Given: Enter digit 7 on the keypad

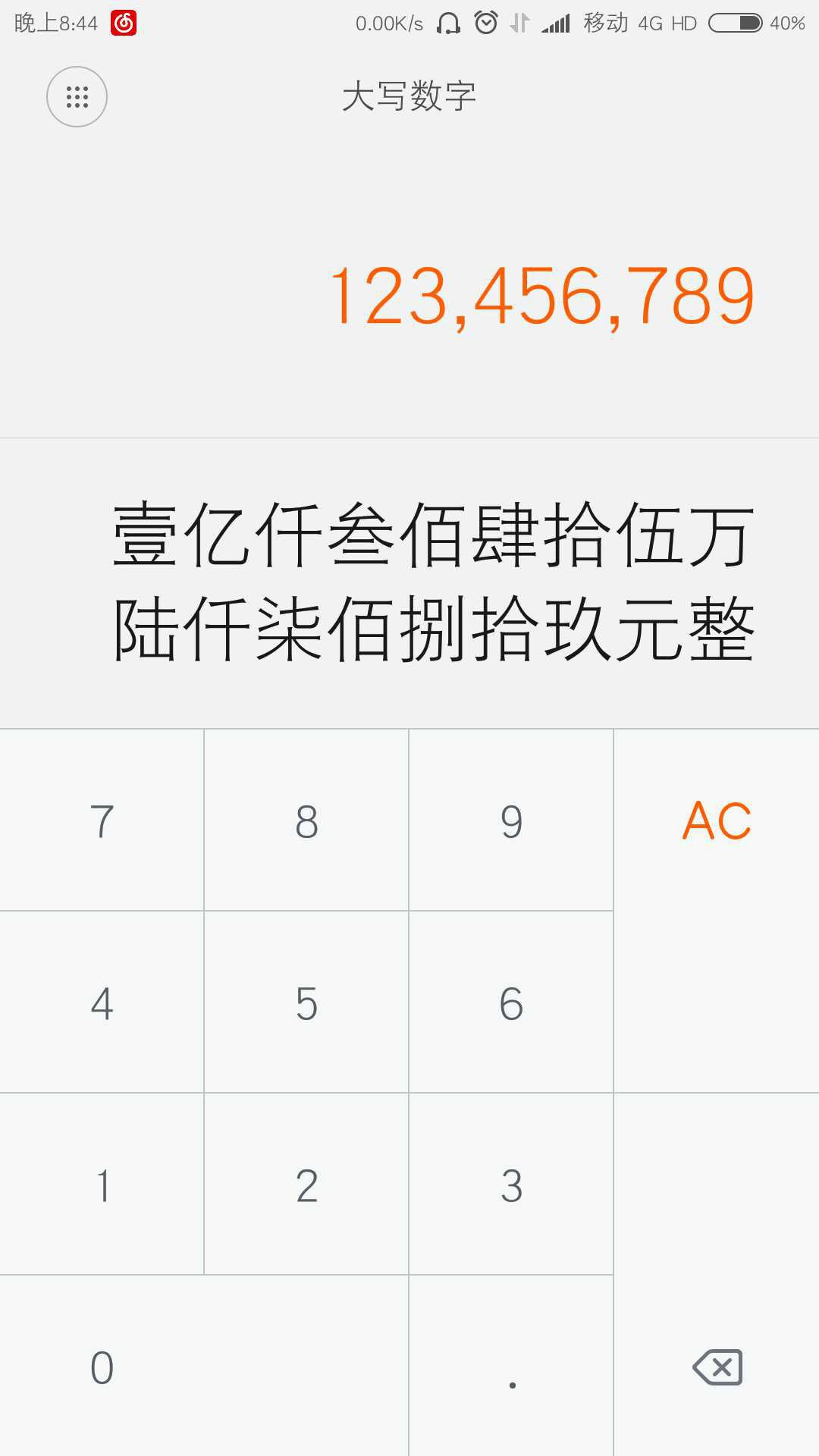Looking at the screenshot, I should point(102,820).
